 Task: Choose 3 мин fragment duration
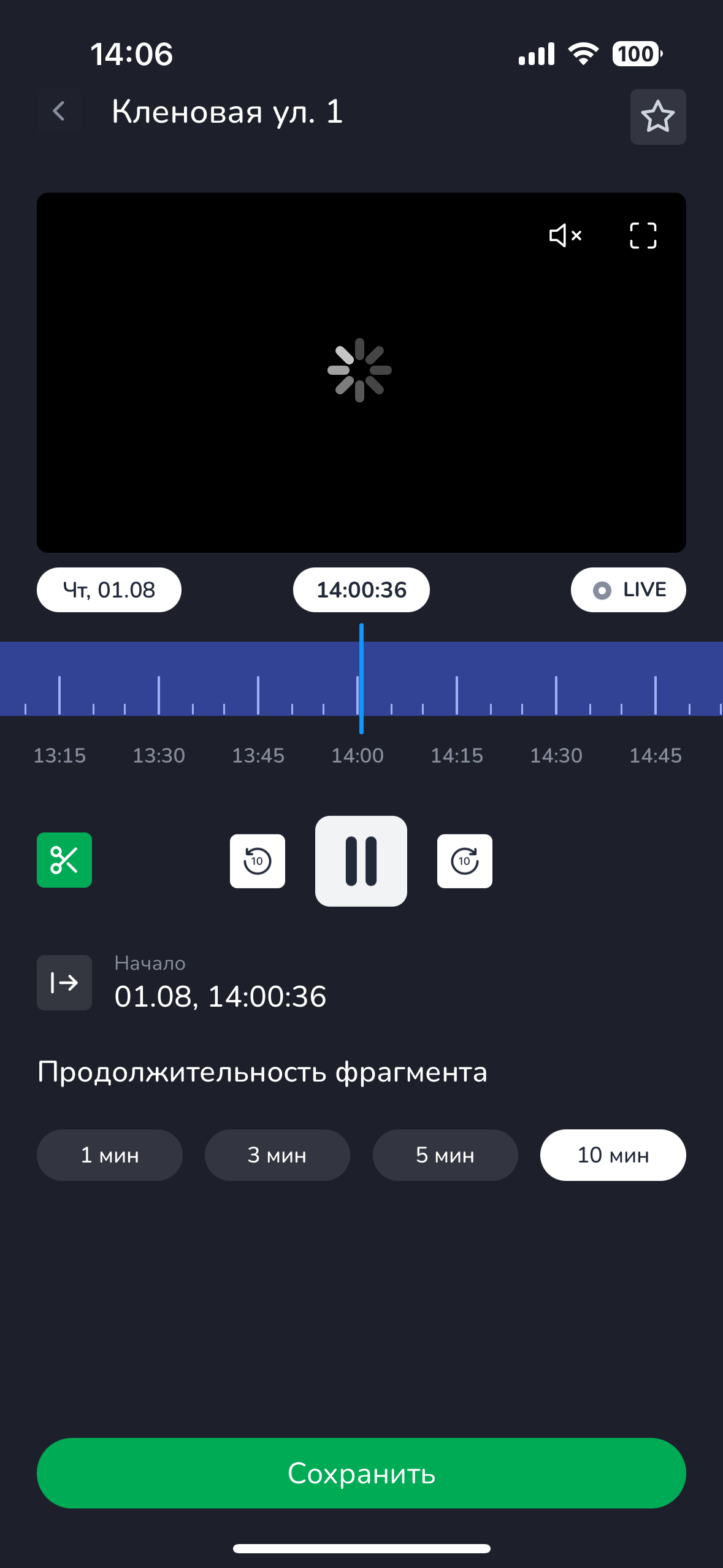tap(277, 1155)
